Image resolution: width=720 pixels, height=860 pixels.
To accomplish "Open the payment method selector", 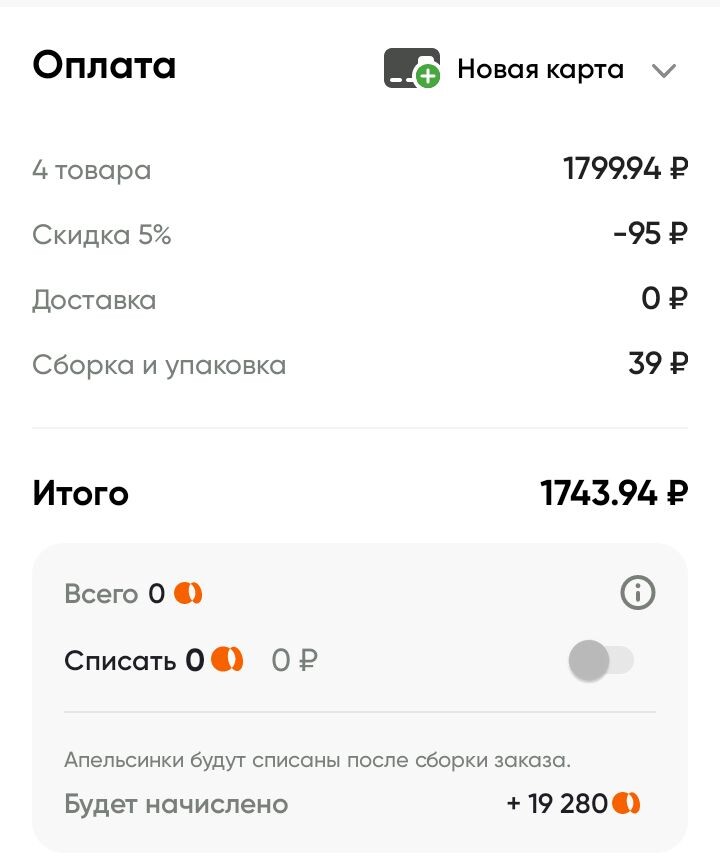I will [x=540, y=70].
